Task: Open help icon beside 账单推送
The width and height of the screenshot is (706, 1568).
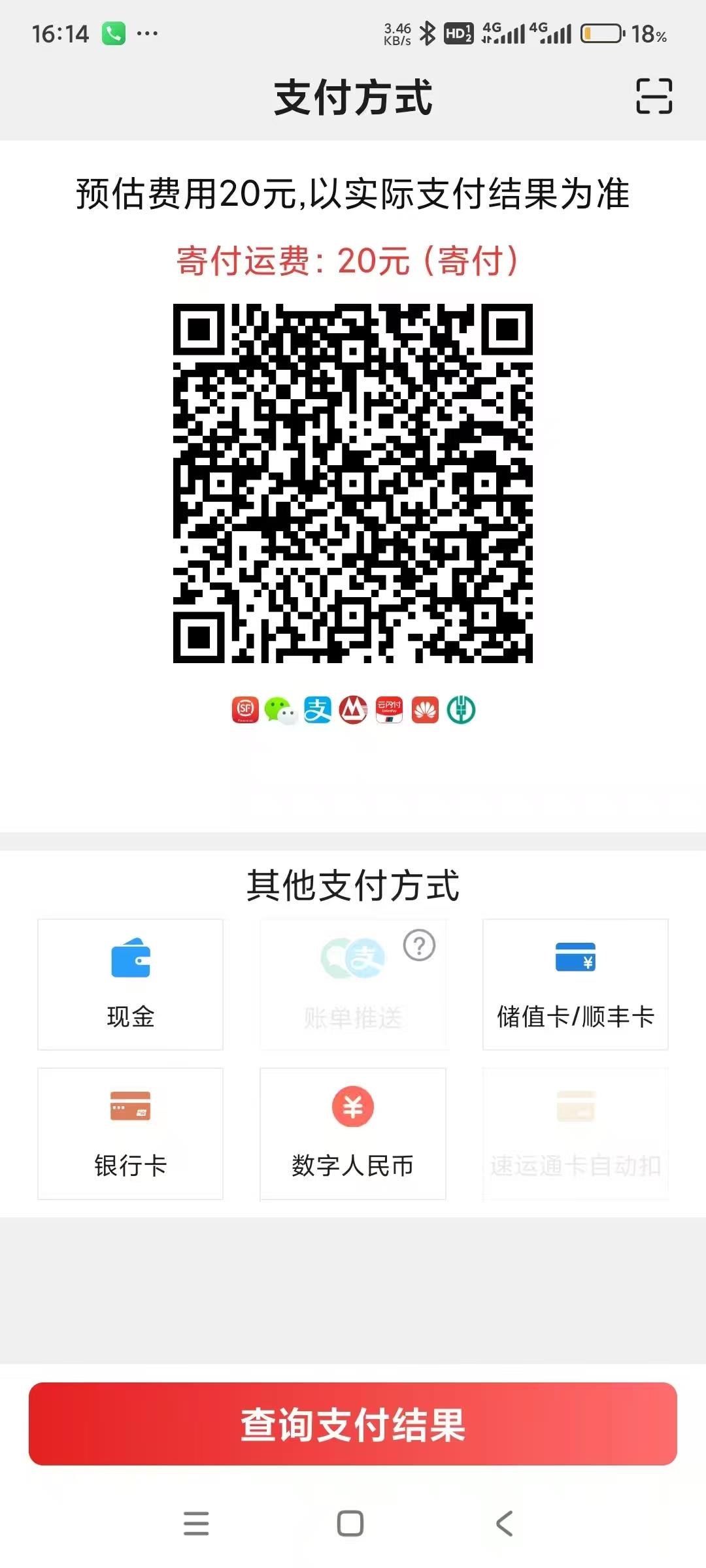Action: pyautogui.click(x=419, y=945)
